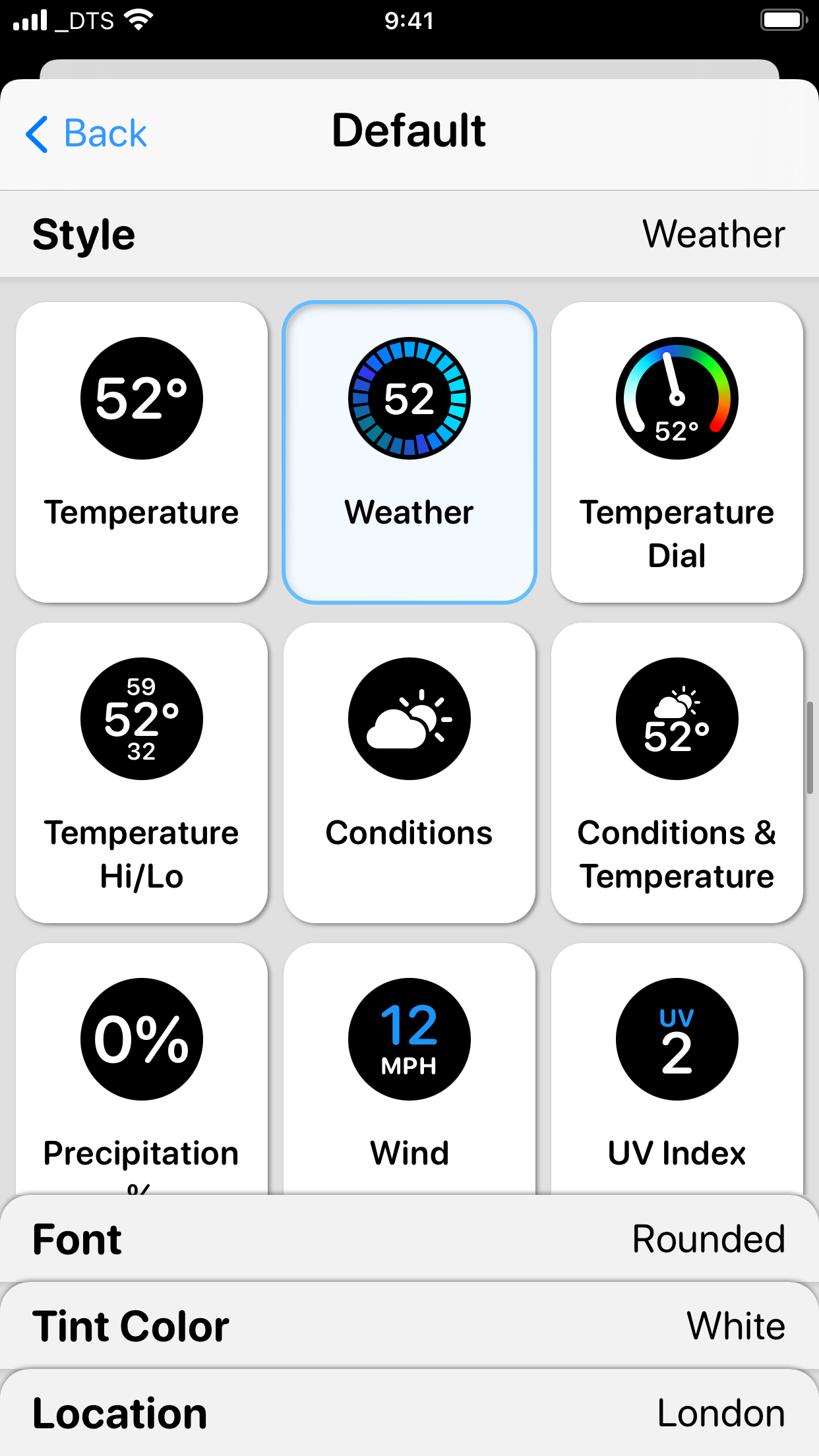Collapse the Style row showing Weather
The image size is (819, 1456).
(x=409, y=234)
